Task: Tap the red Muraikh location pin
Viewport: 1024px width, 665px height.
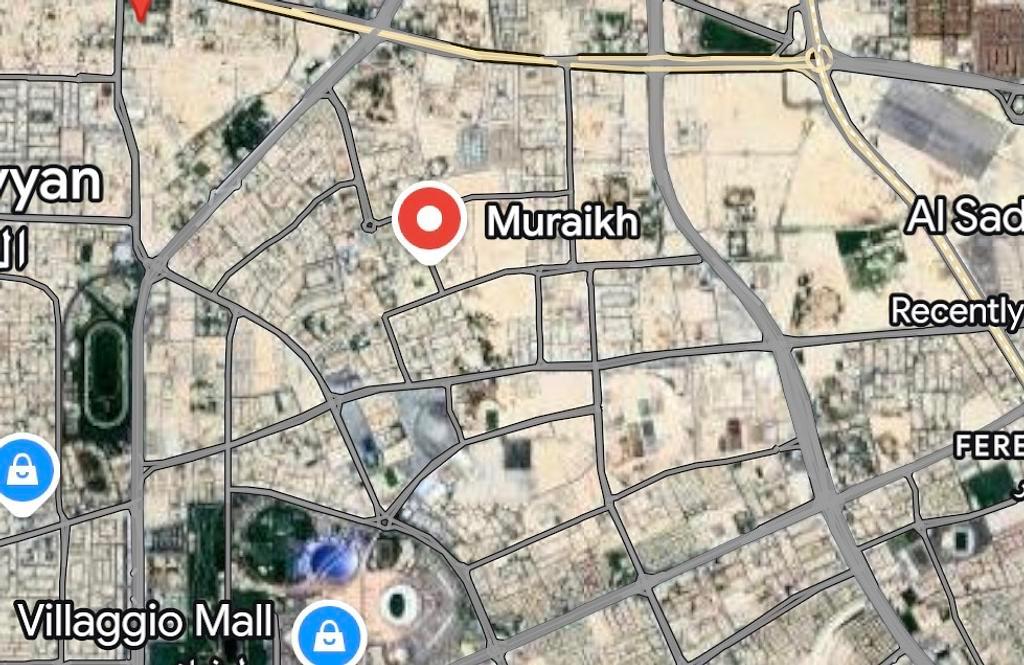Action: click(429, 220)
